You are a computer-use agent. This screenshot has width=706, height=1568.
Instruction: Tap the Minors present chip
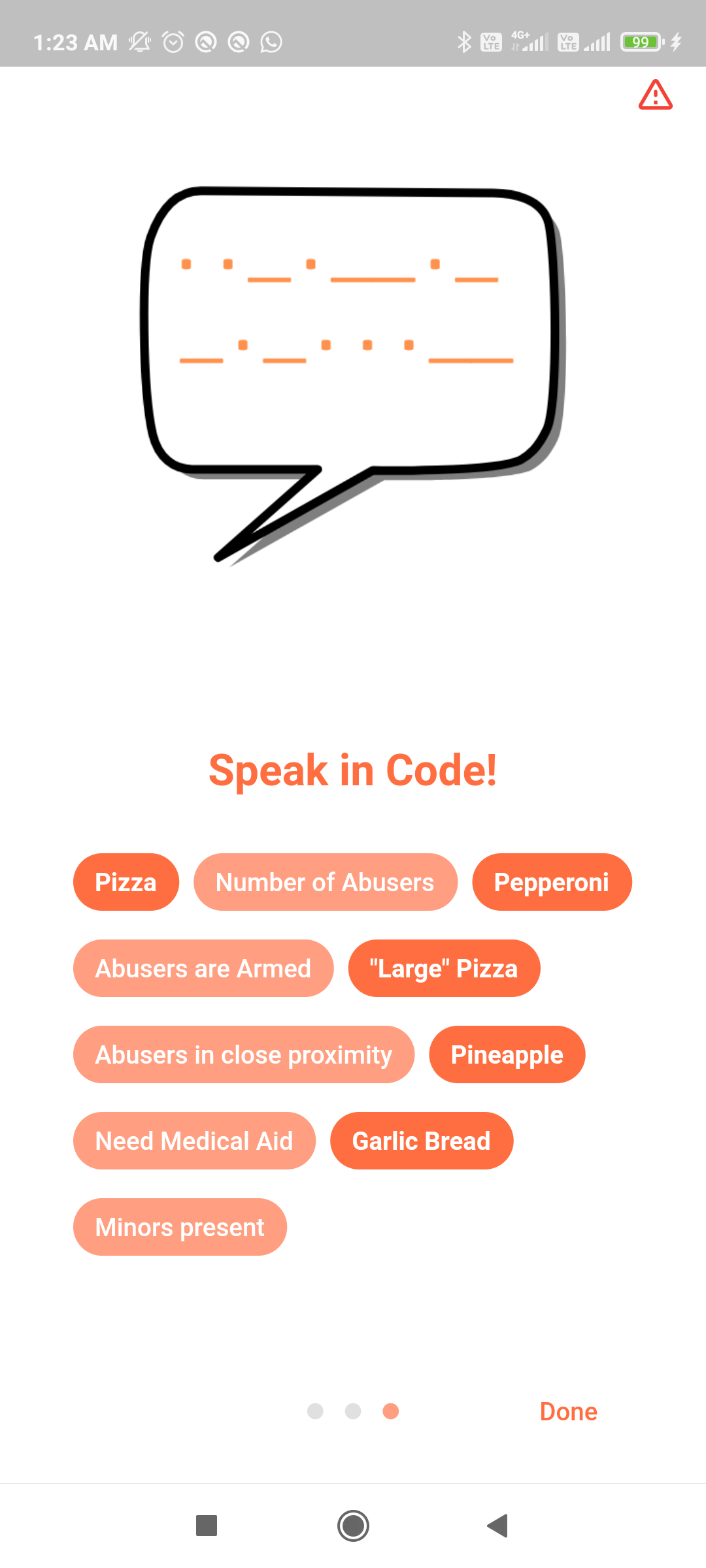click(180, 1226)
